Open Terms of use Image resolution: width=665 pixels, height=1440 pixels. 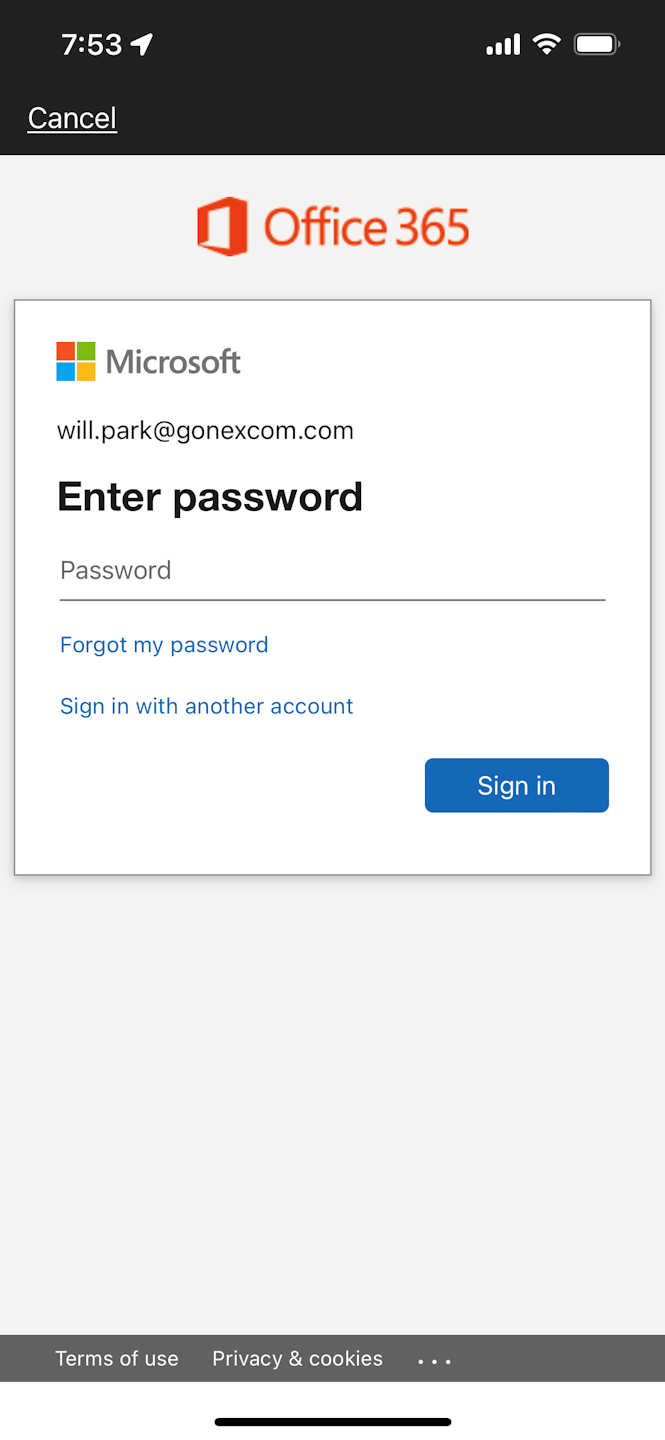click(117, 1358)
